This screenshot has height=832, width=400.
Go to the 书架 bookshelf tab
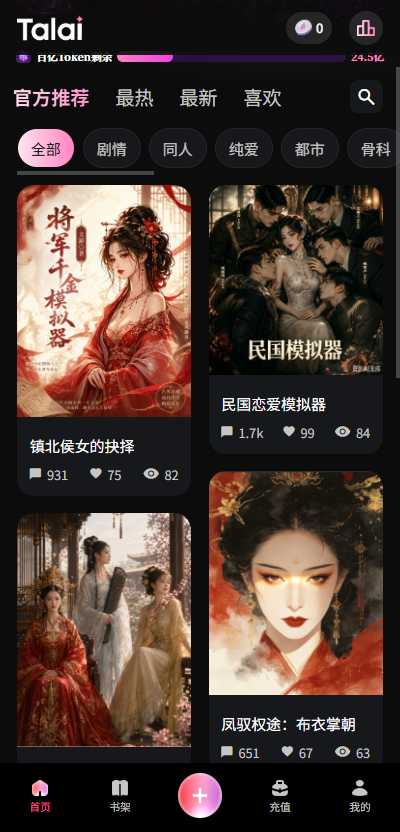pos(120,796)
